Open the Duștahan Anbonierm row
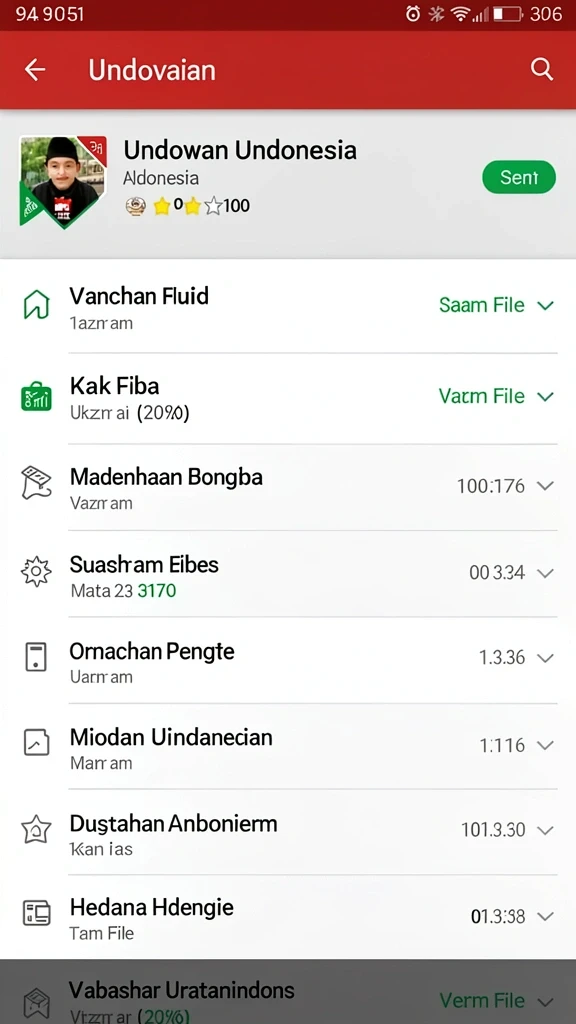The width and height of the screenshot is (576, 1024). (288, 832)
